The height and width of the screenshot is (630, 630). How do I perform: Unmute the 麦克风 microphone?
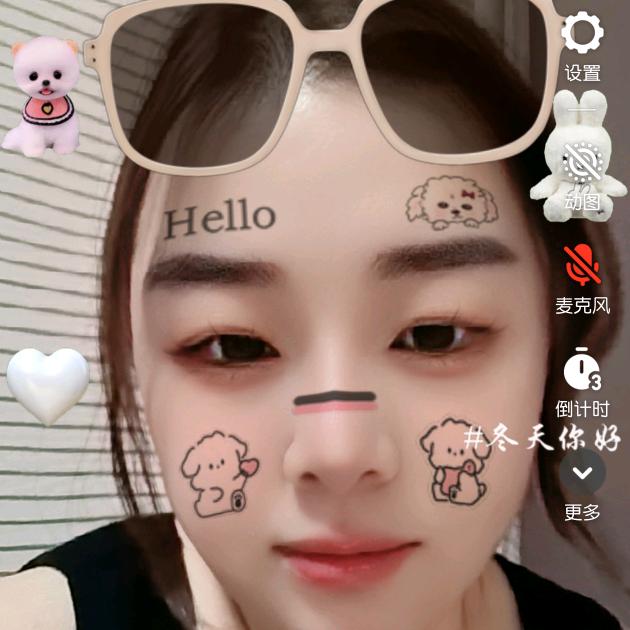pyautogui.click(x=581, y=266)
